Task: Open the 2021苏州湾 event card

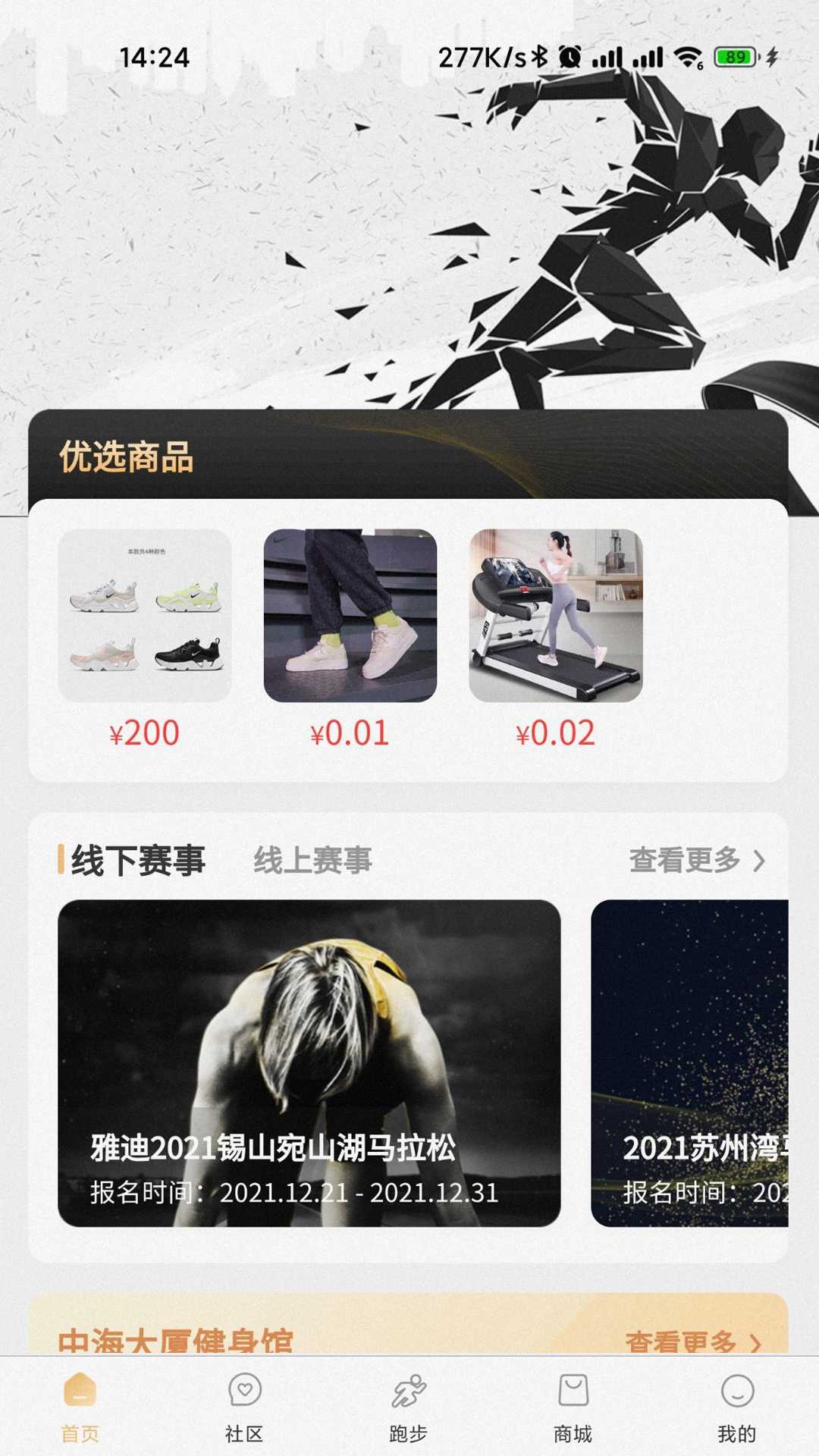Action: pos(689,1062)
